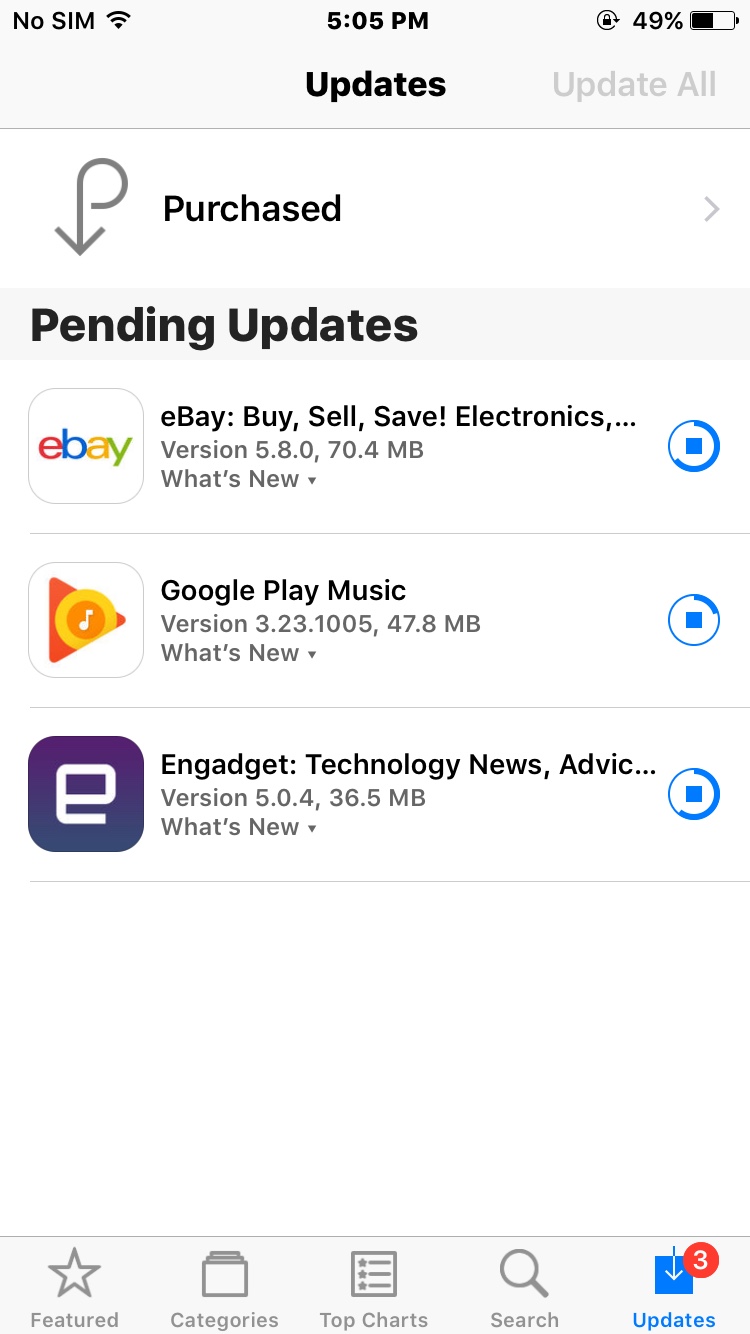Tap Update All in the header
Viewport: 750px width, 1334px height.
pos(634,85)
